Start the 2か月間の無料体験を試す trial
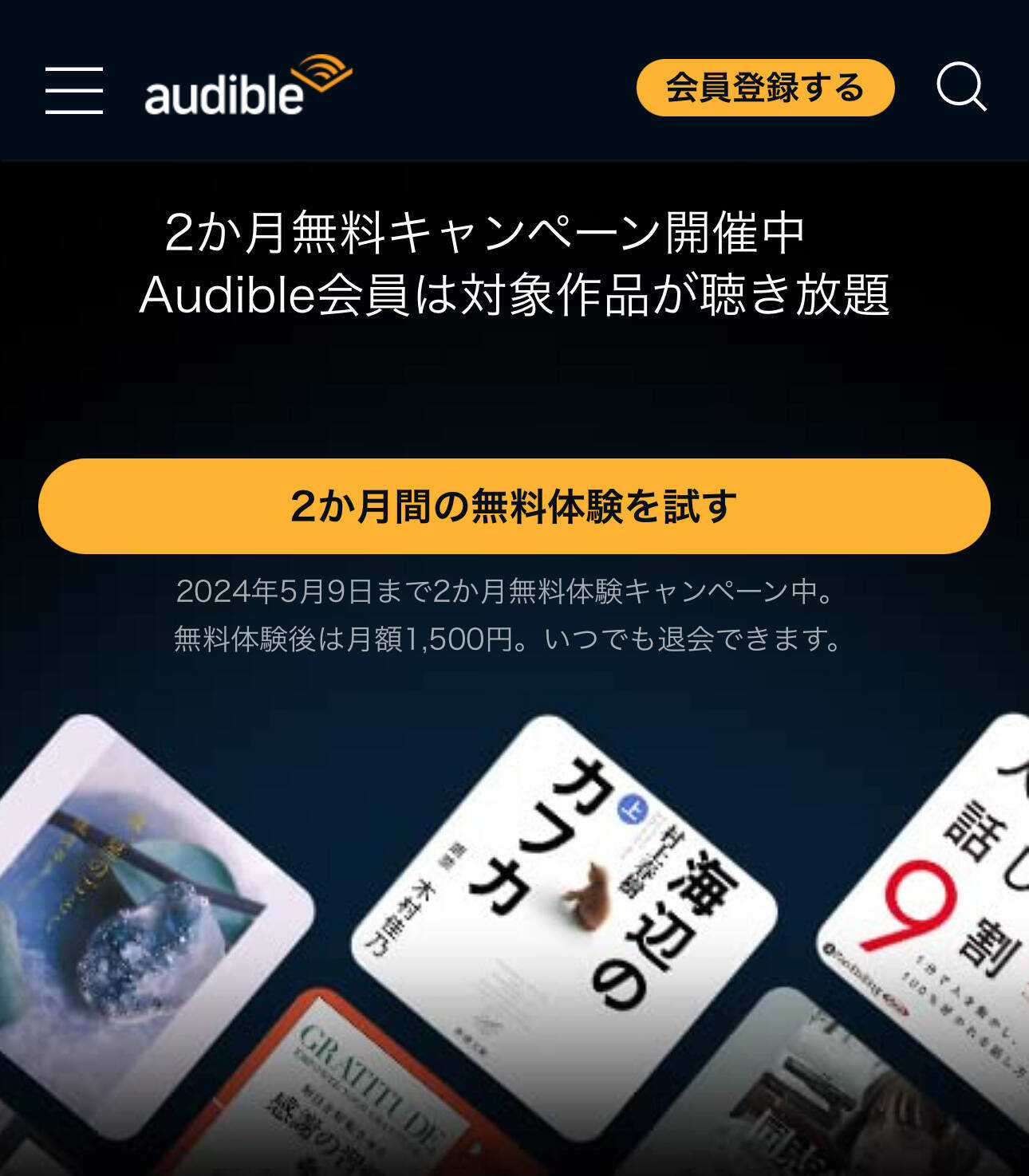Image resolution: width=1029 pixels, height=1176 pixels. pyautogui.click(x=514, y=506)
